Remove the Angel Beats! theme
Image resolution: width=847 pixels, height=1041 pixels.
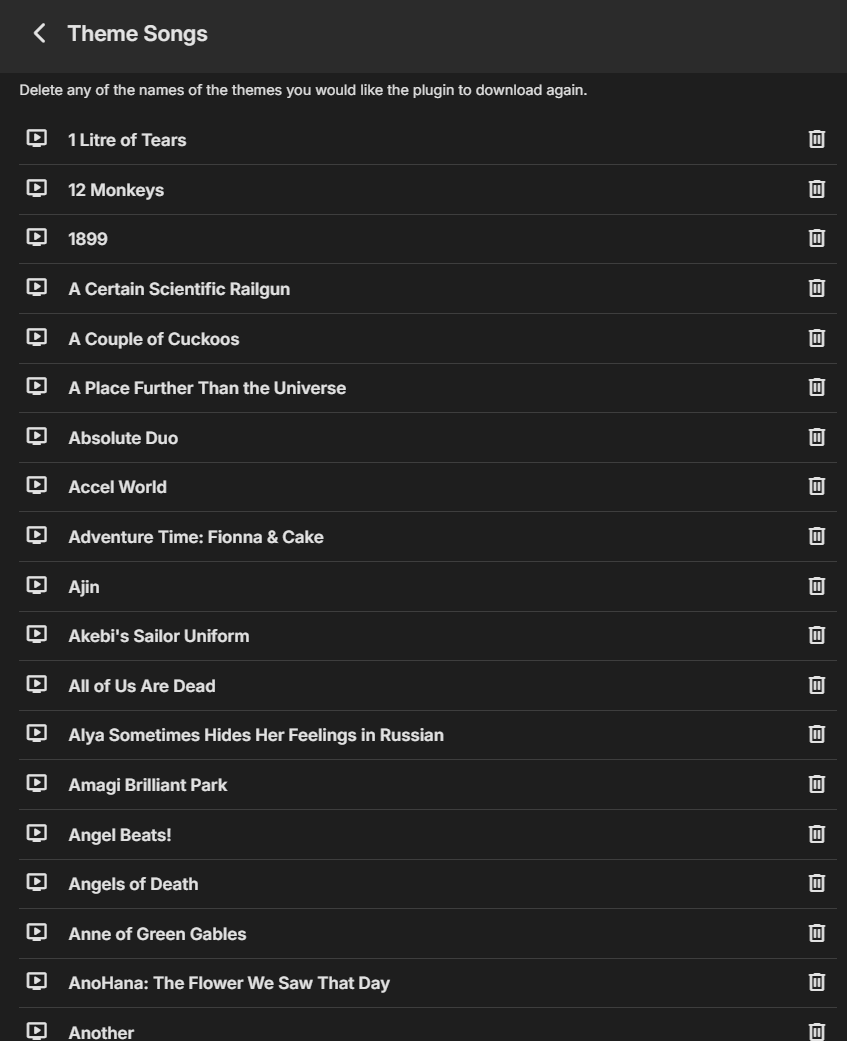tap(816, 834)
